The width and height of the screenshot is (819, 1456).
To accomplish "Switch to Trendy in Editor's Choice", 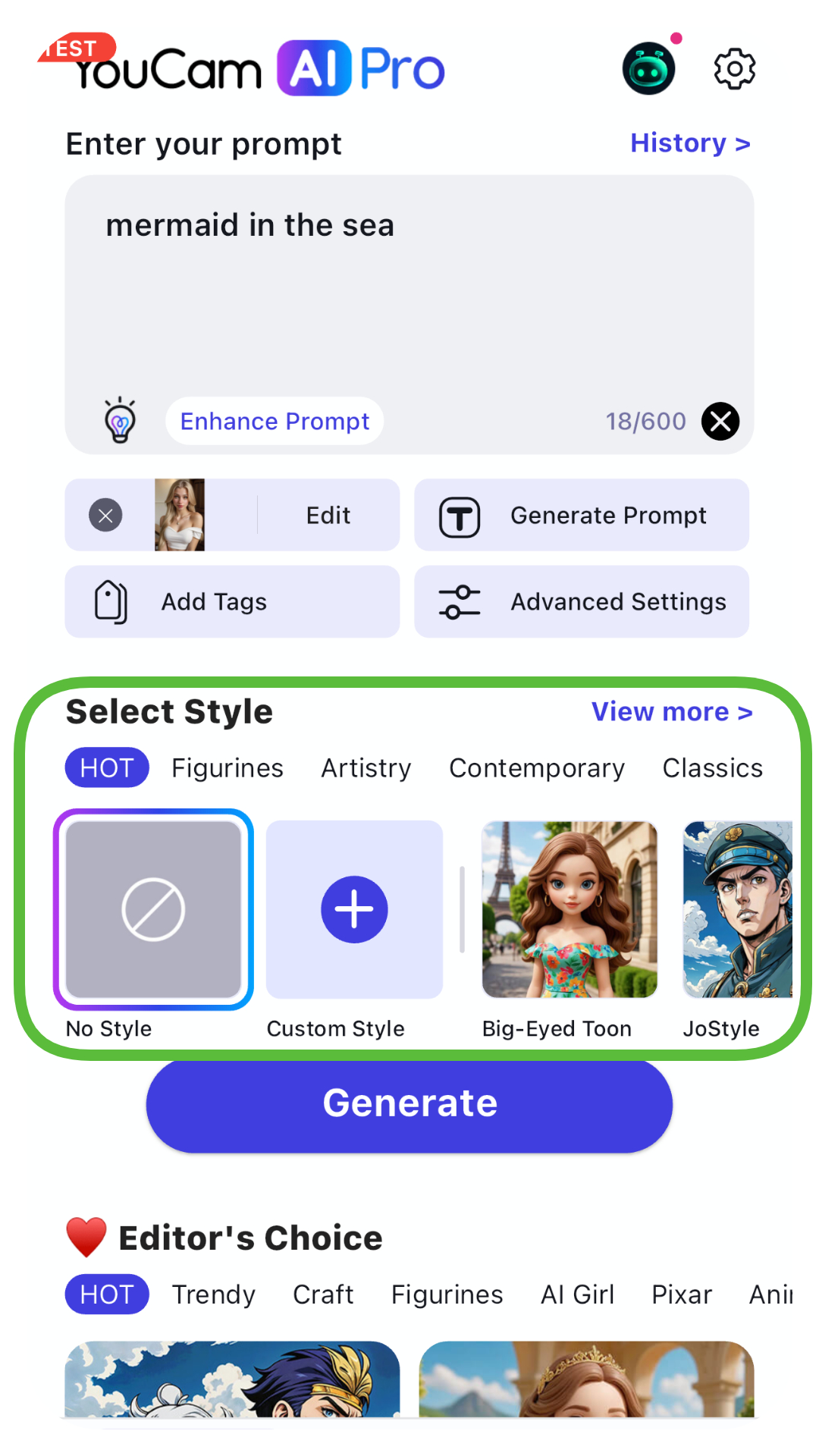I will 213,1294.
